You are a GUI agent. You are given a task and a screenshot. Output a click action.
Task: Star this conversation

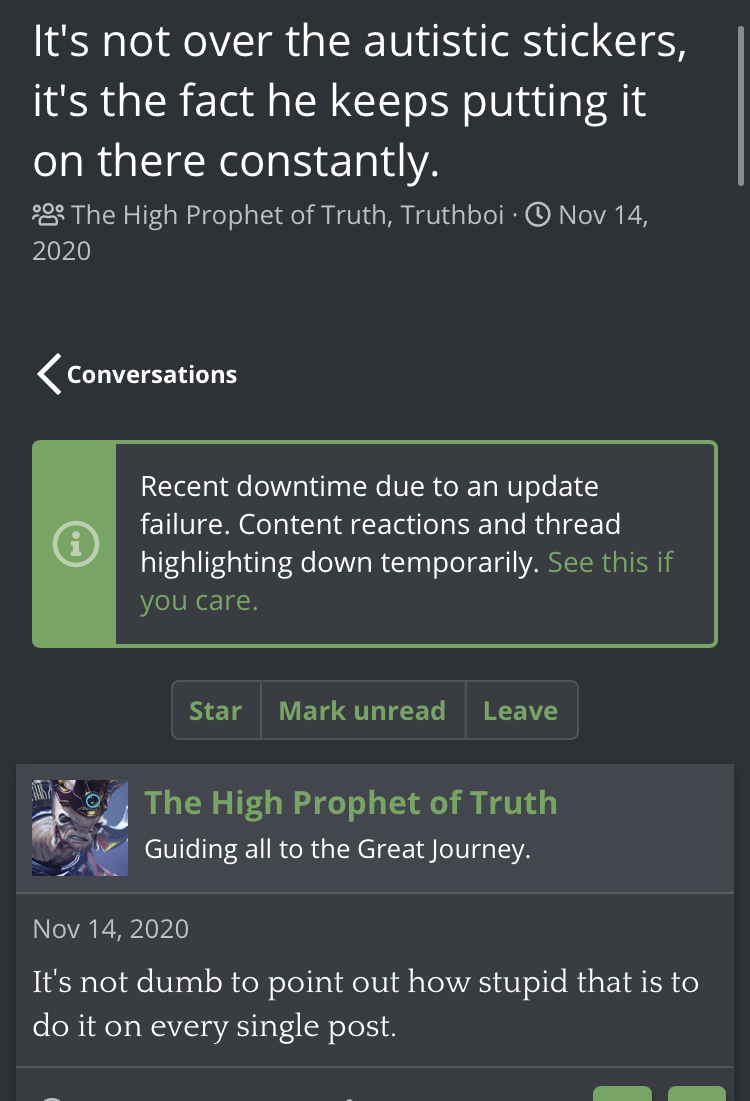(216, 710)
